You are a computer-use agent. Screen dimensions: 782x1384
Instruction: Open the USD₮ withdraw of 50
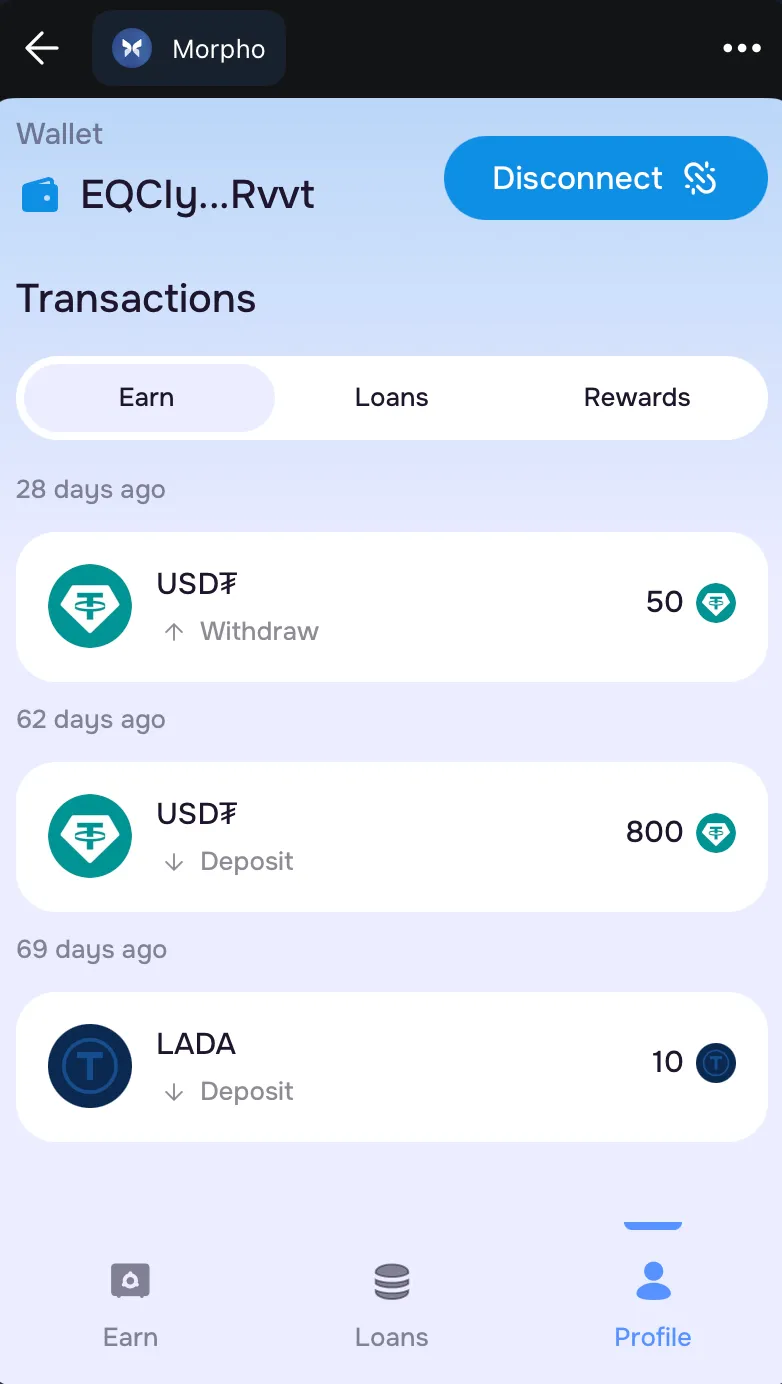pos(391,607)
